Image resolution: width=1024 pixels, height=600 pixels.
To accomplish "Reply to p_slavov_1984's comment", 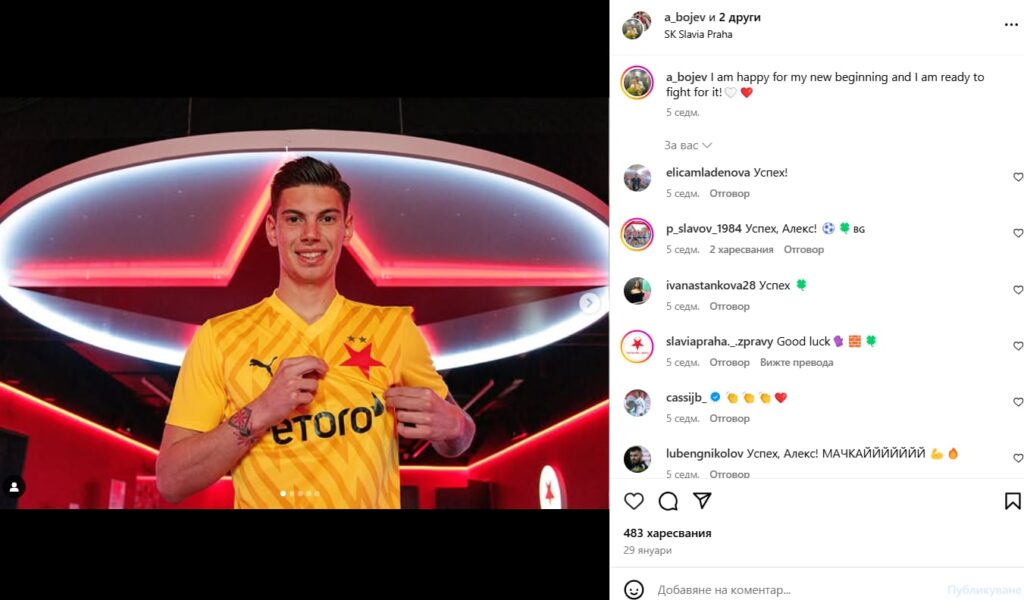I will [x=803, y=250].
